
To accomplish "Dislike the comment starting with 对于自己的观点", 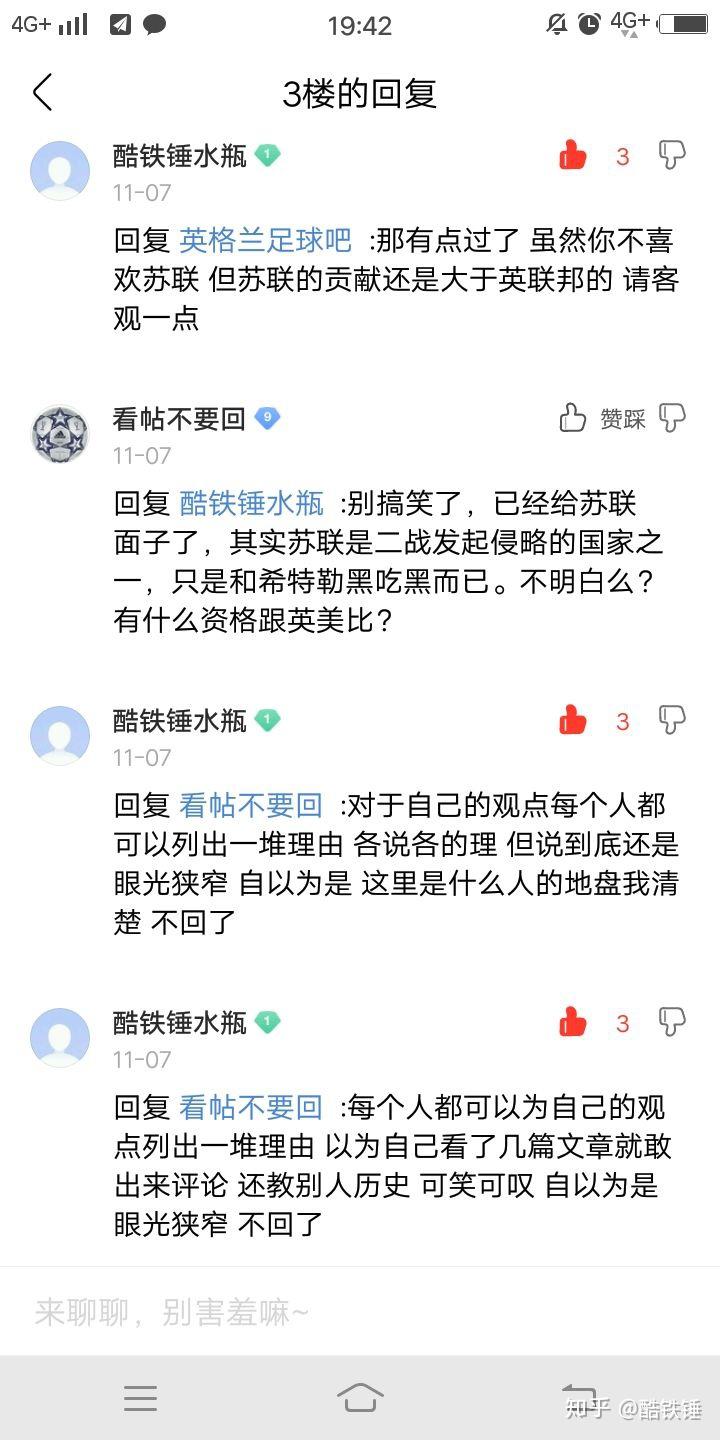I will pos(672,719).
